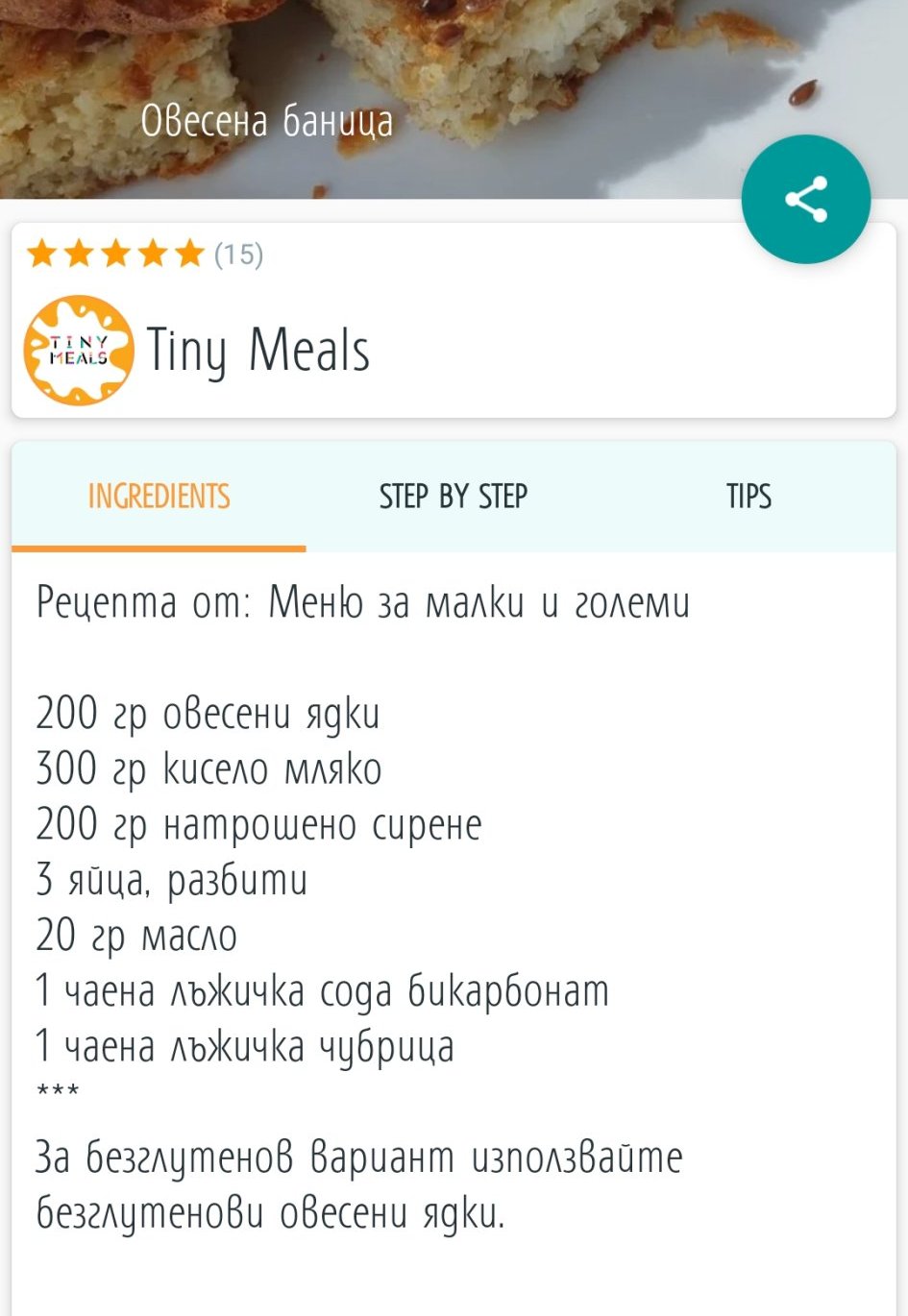This screenshot has height=1316, width=908.
Task: Open the Tiny Meals author card
Action: point(258,351)
